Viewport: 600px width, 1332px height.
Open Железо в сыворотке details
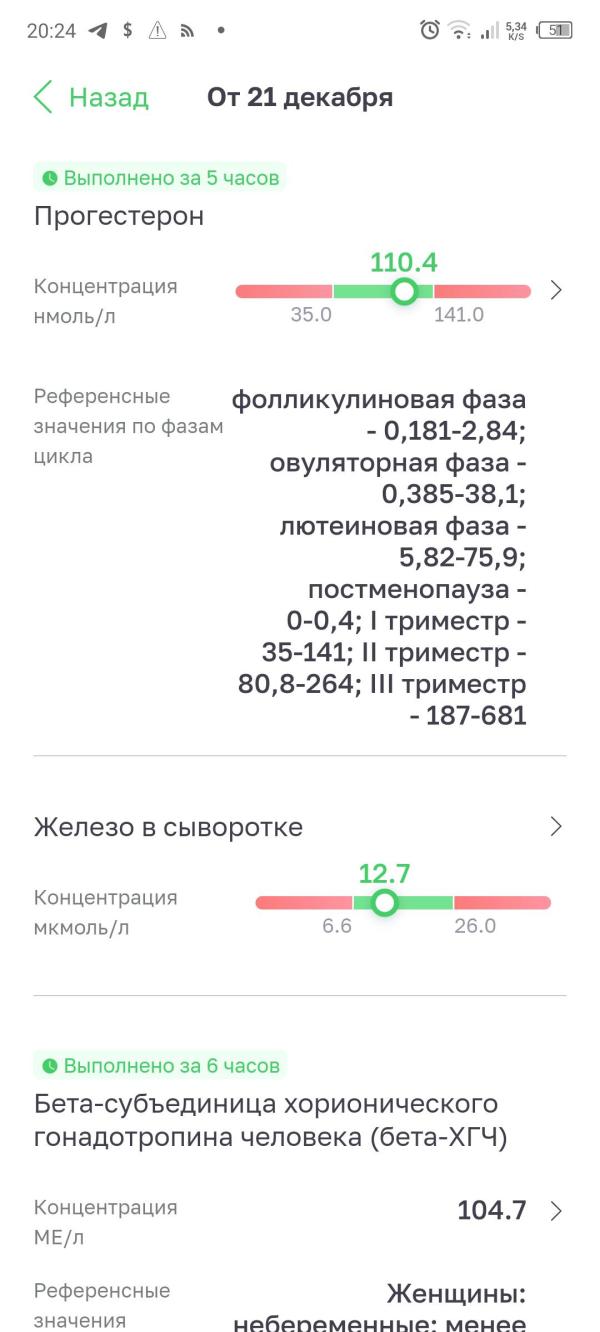[x=557, y=826]
